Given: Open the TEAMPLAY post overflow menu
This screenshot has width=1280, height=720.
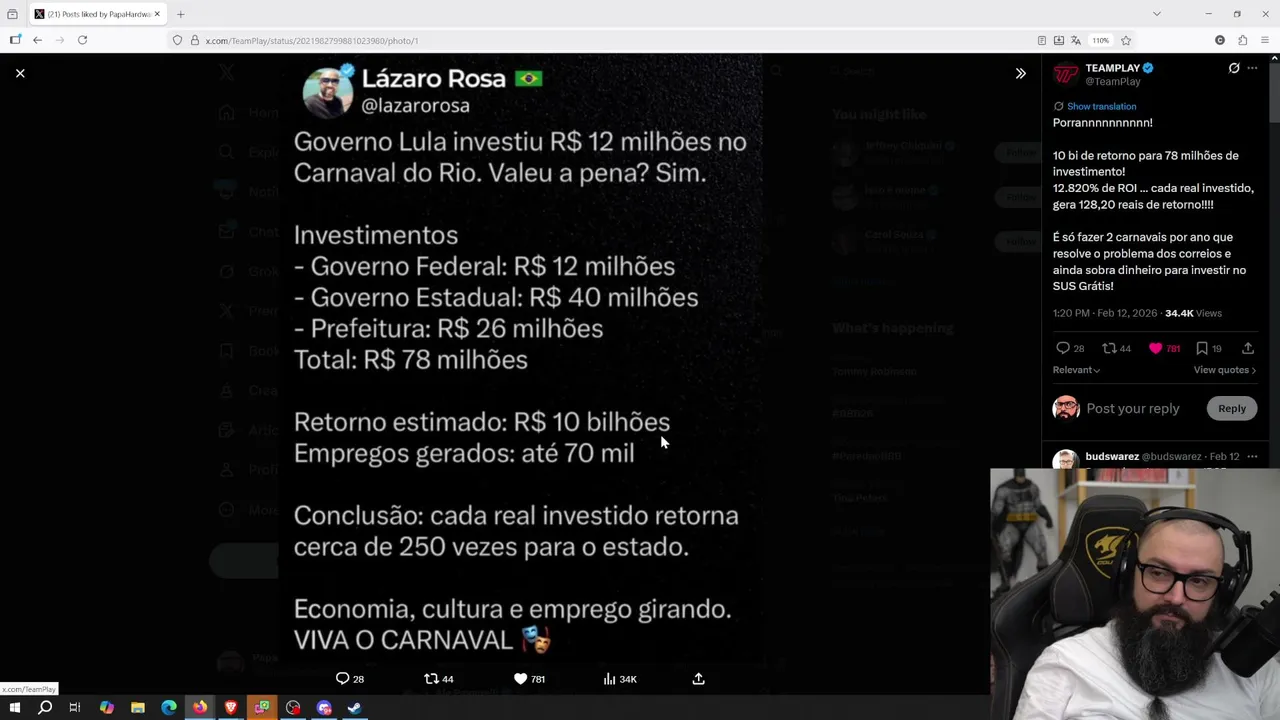Looking at the screenshot, I should click(x=1252, y=68).
